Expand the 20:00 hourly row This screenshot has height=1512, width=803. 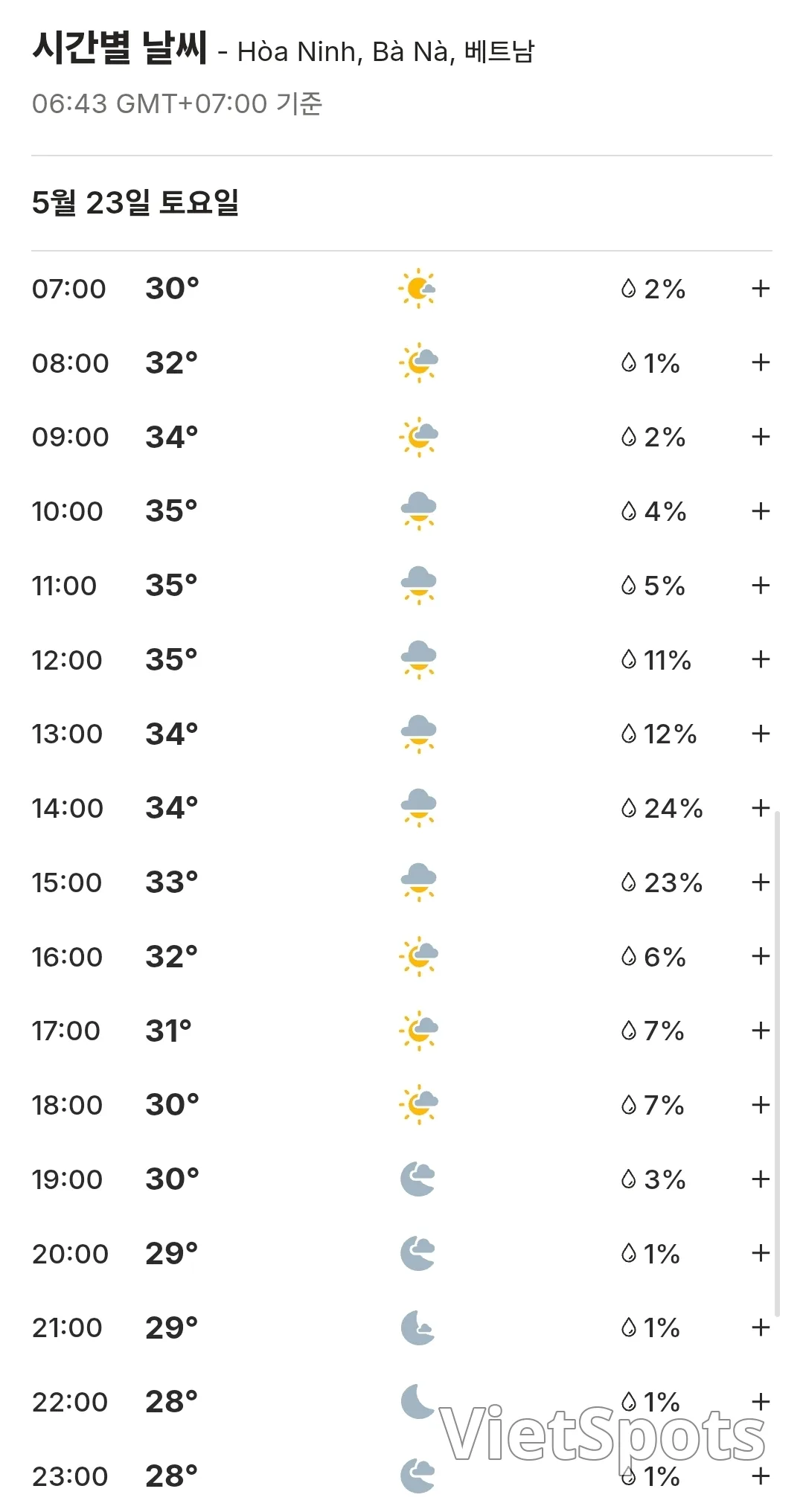pos(760,1253)
